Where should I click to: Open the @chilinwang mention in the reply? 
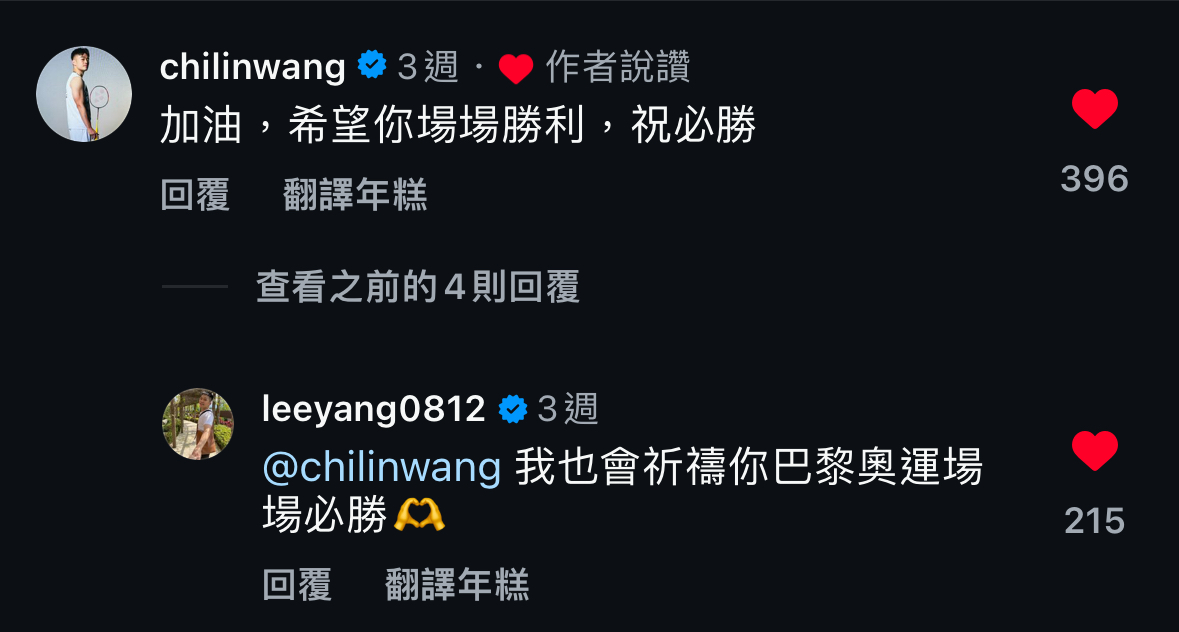click(x=381, y=468)
